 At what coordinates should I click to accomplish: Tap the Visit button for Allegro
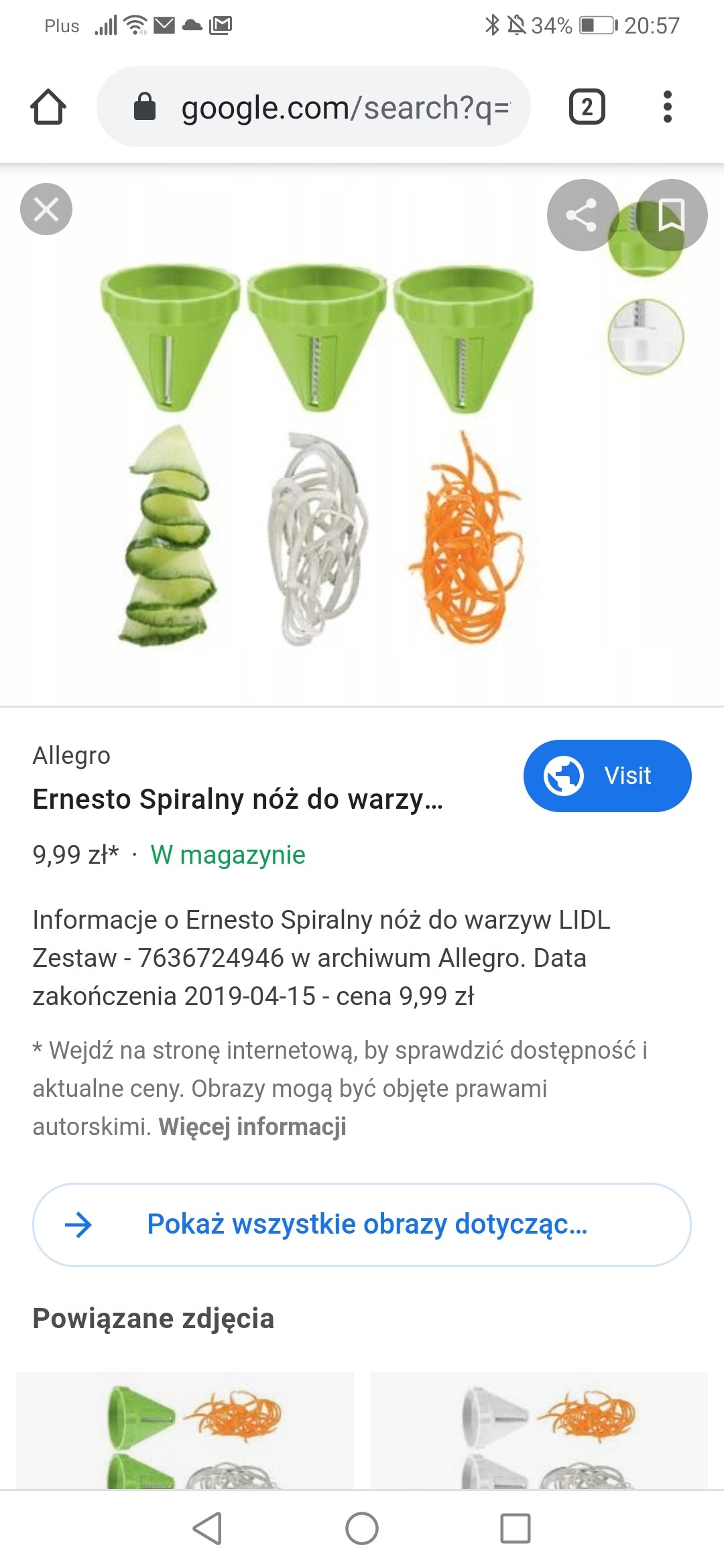[607, 776]
